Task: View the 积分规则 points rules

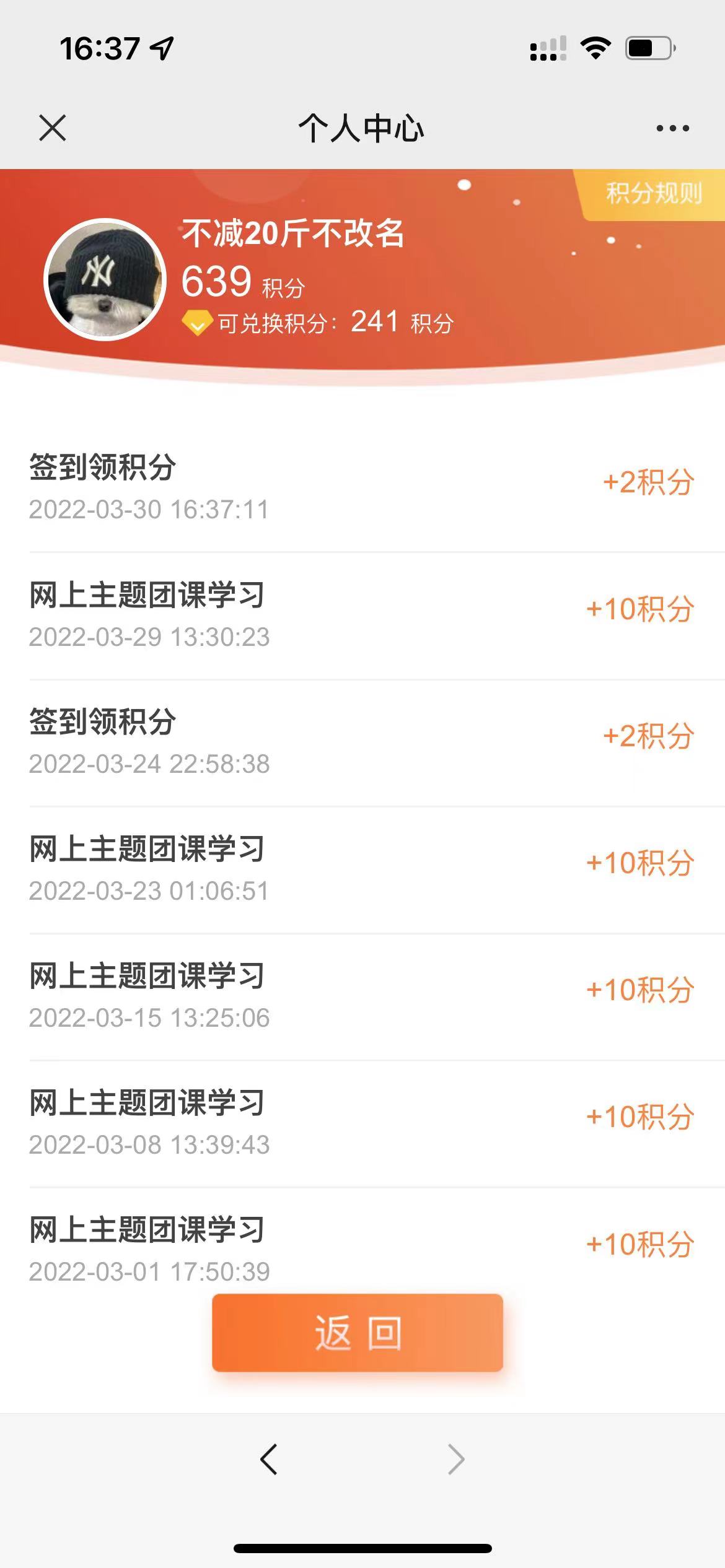Action: point(653,194)
